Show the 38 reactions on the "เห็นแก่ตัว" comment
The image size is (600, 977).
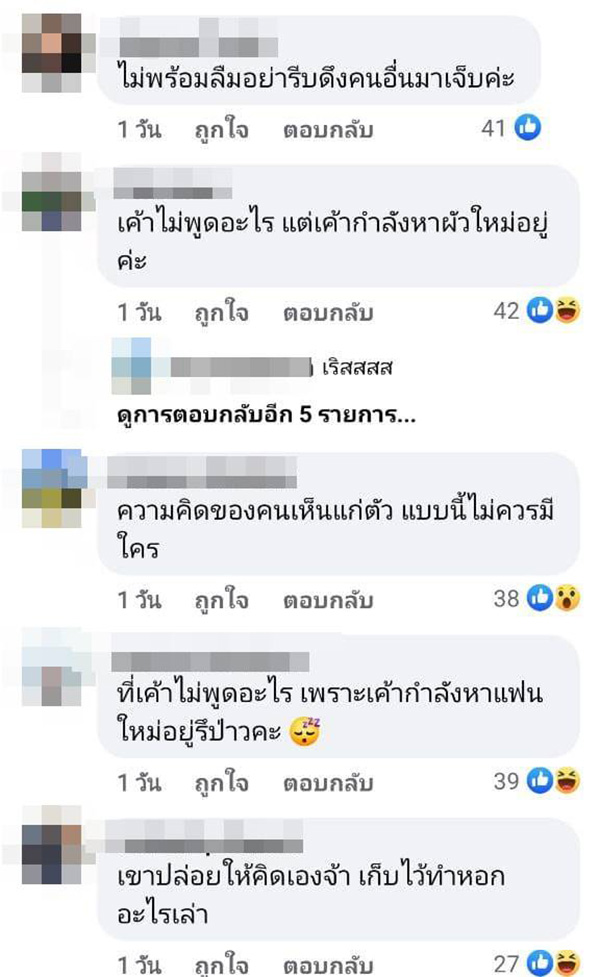tap(537, 599)
